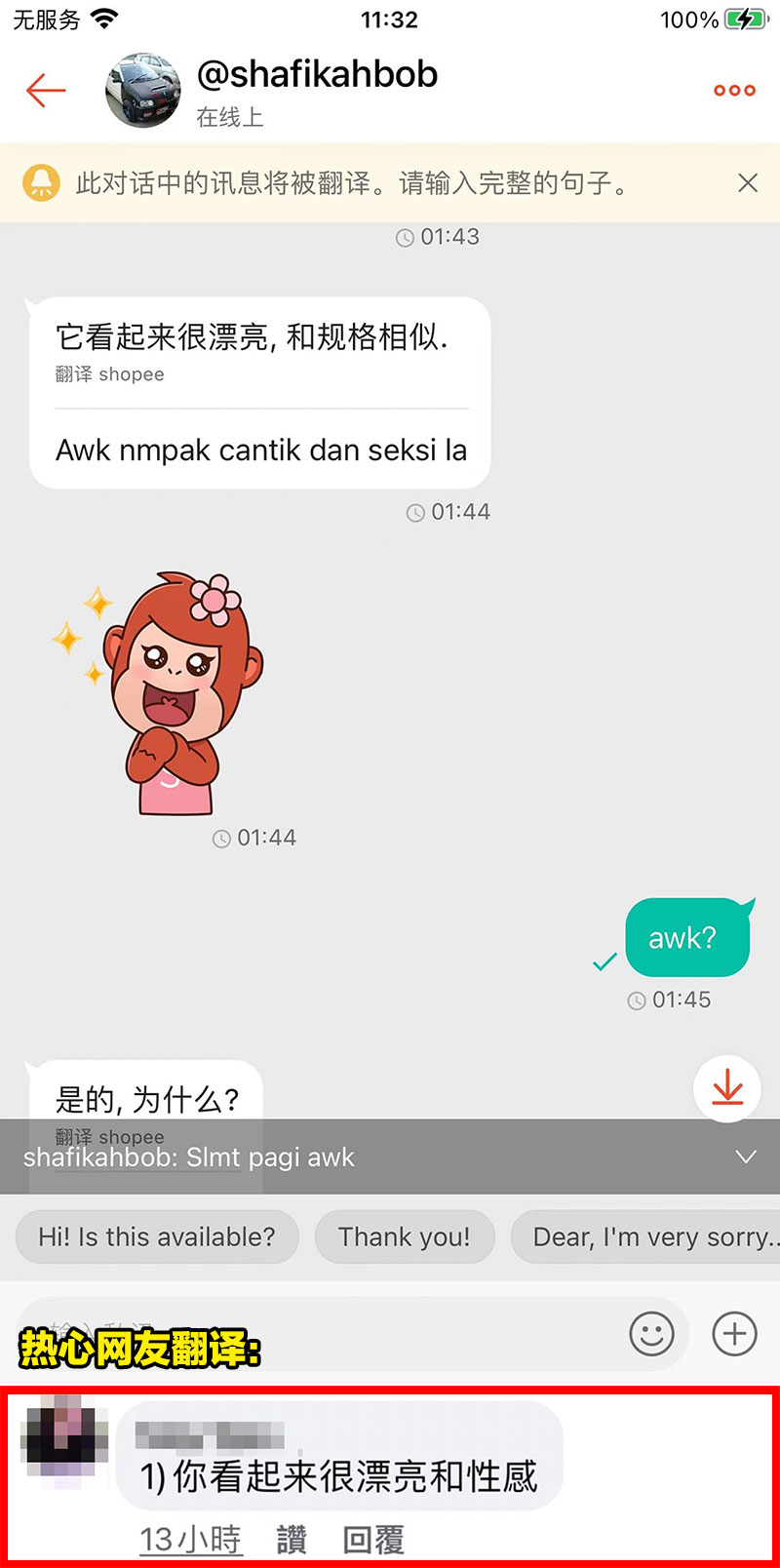The width and height of the screenshot is (780, 1568).
Task: Open the plus attachment menu
Action: tap(734, 1333)
